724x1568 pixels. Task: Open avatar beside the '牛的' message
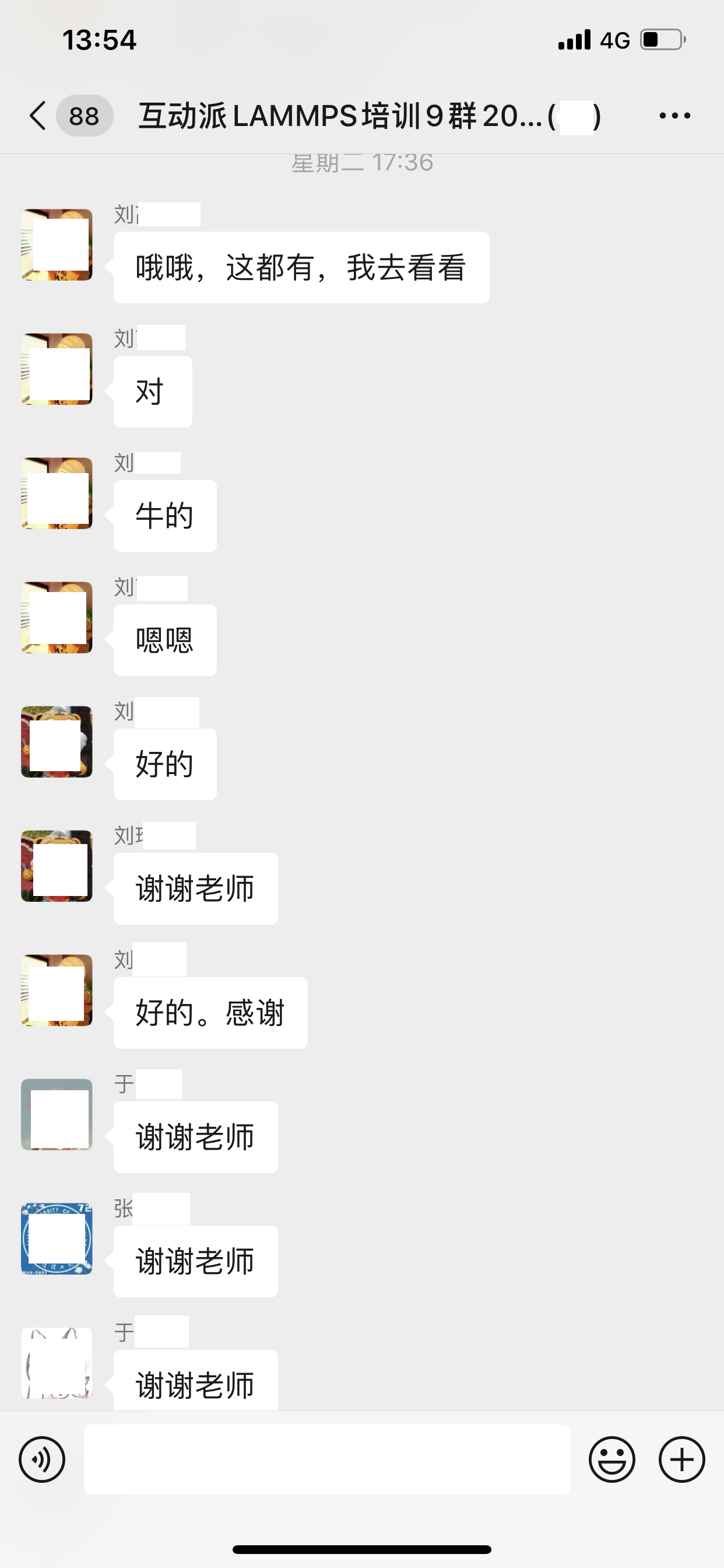pyautogui.click(x=57, y=493)
